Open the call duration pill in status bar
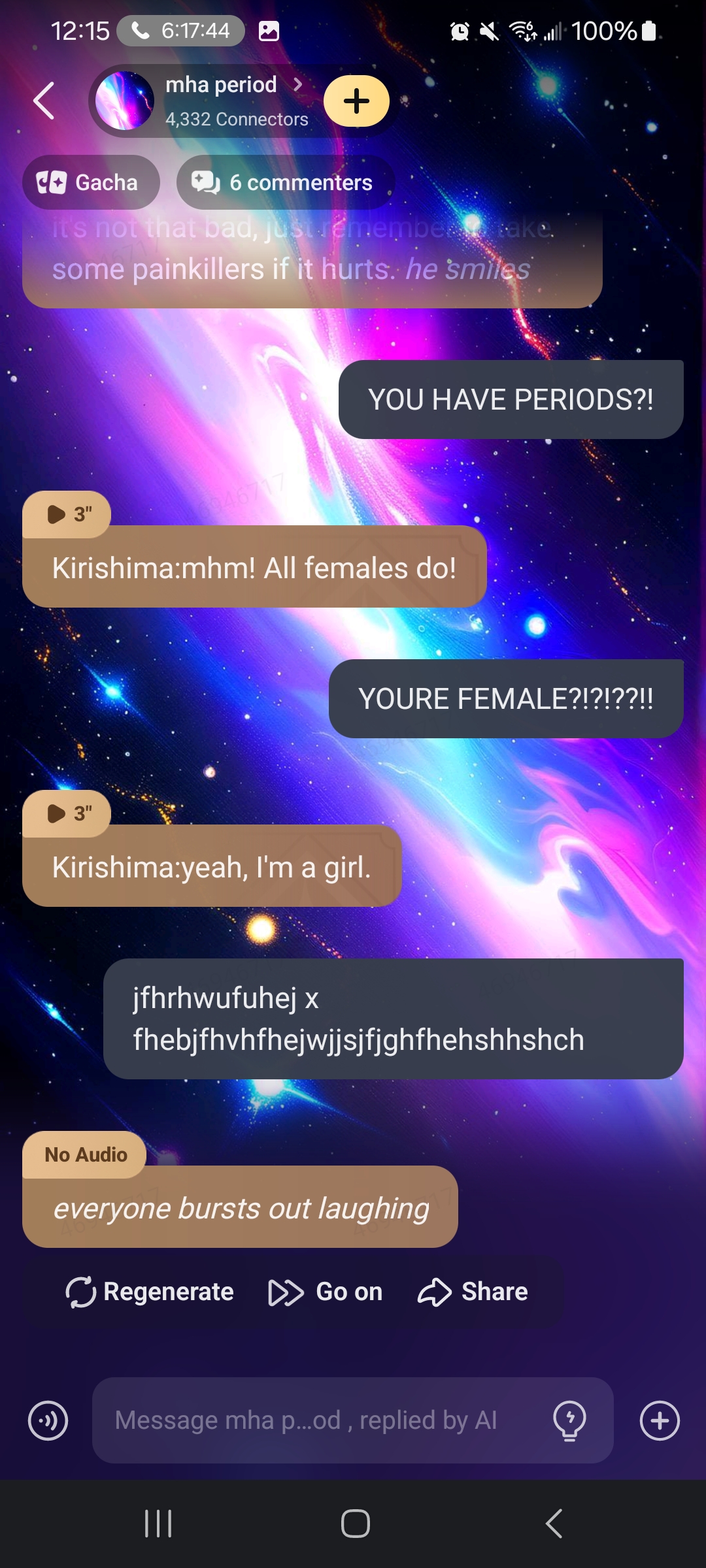The image size is (706, 1568). tap(181, 31)
